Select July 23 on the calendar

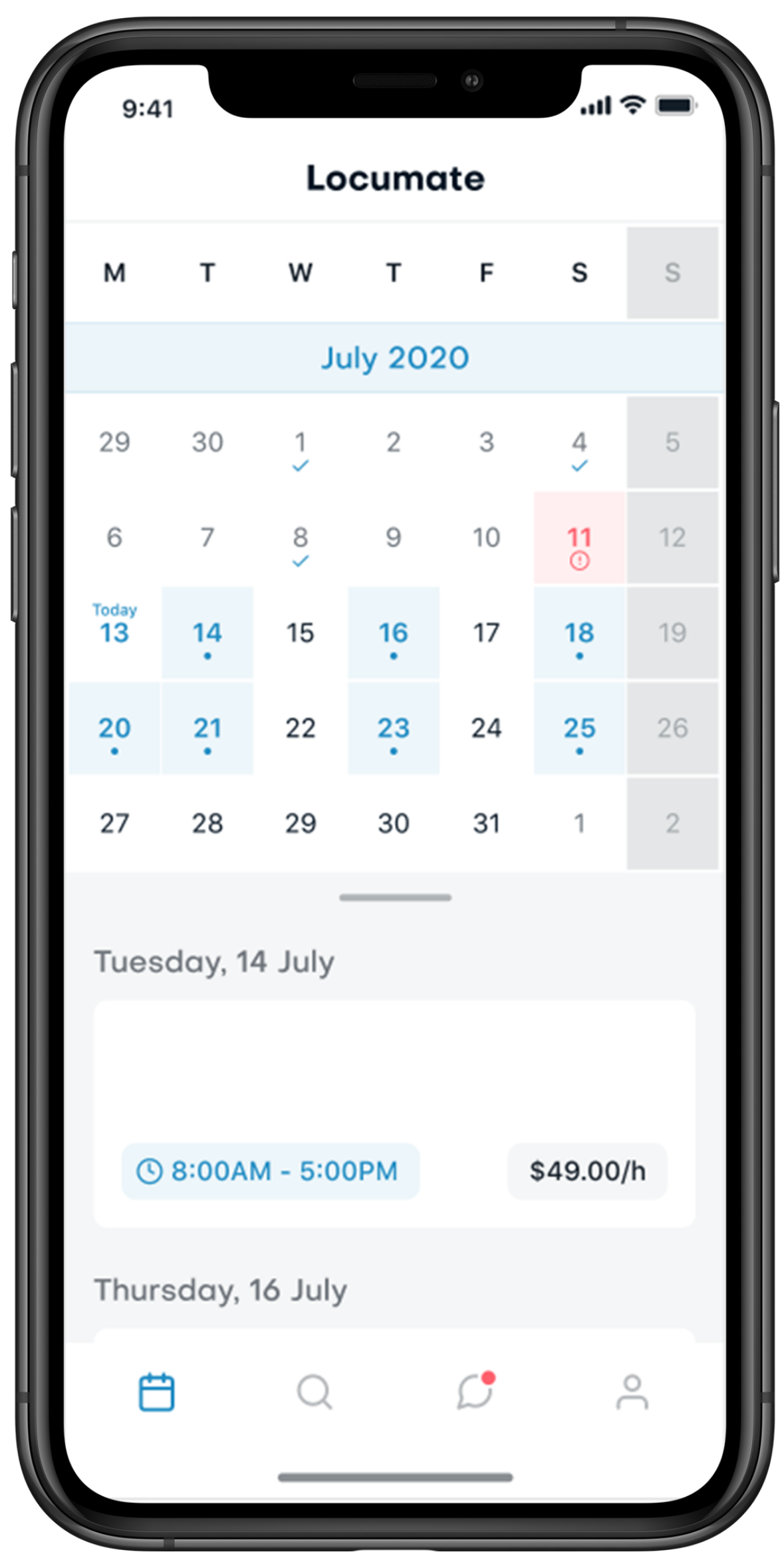point(394,728)
